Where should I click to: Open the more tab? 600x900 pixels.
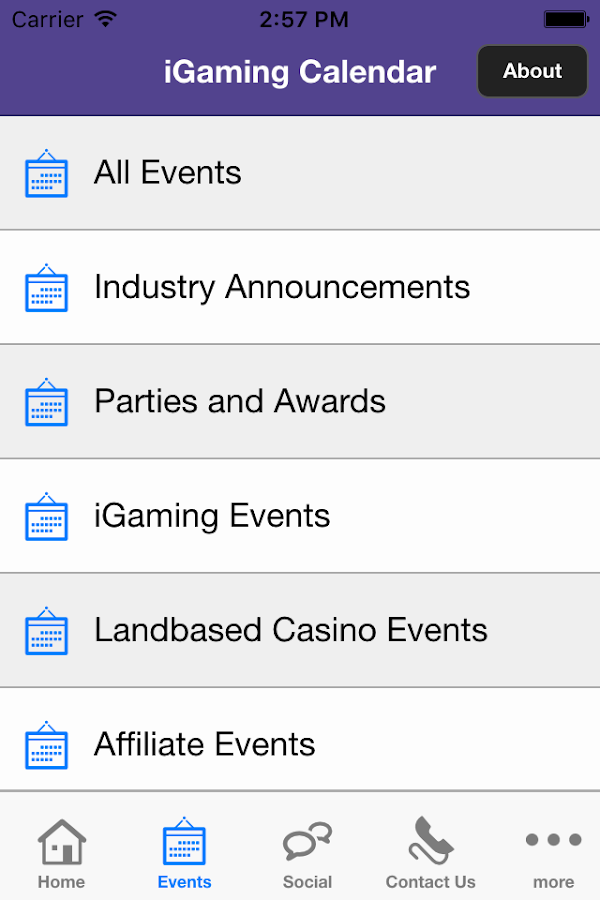tap(553, 853)
